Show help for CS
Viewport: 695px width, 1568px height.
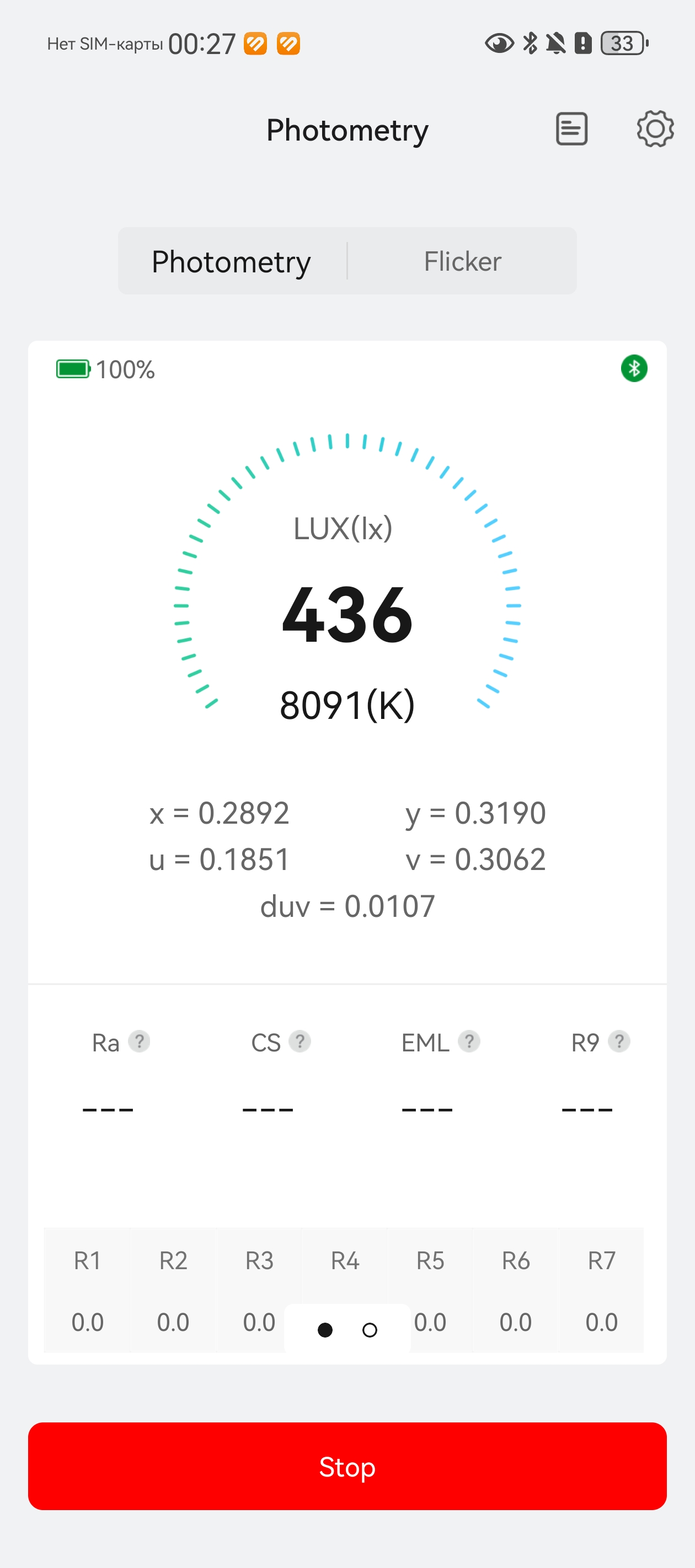pyautogui.click(x=300, y=1041)
